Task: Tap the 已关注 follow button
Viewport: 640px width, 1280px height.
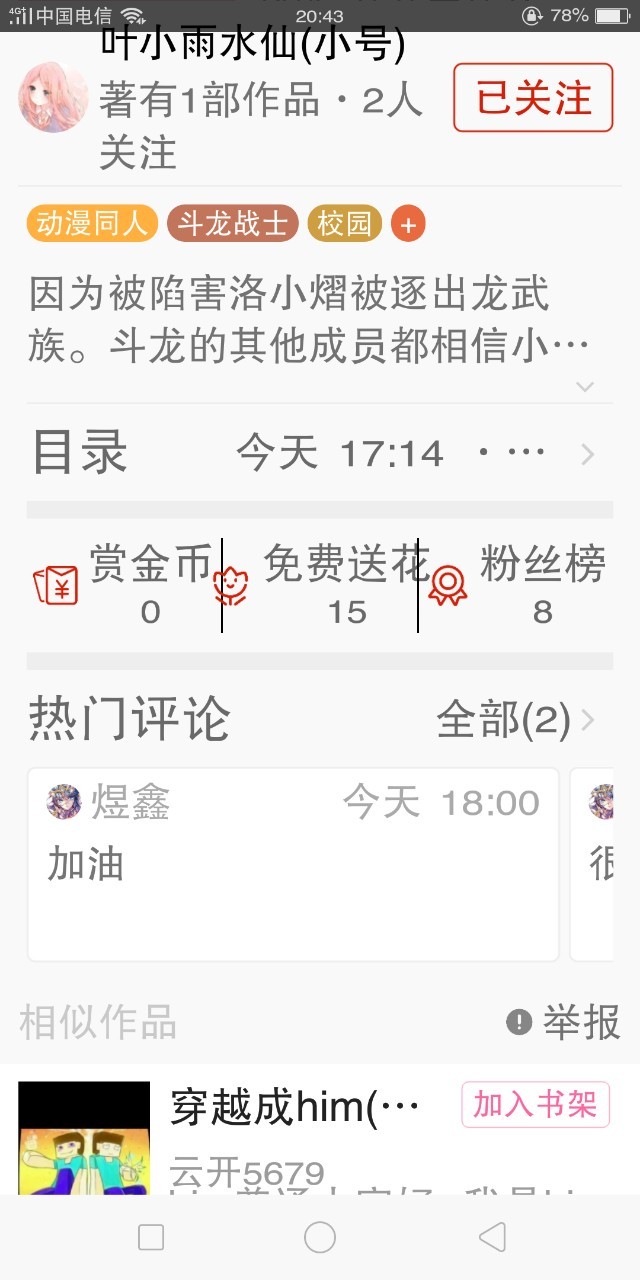Action: point(533,97)
